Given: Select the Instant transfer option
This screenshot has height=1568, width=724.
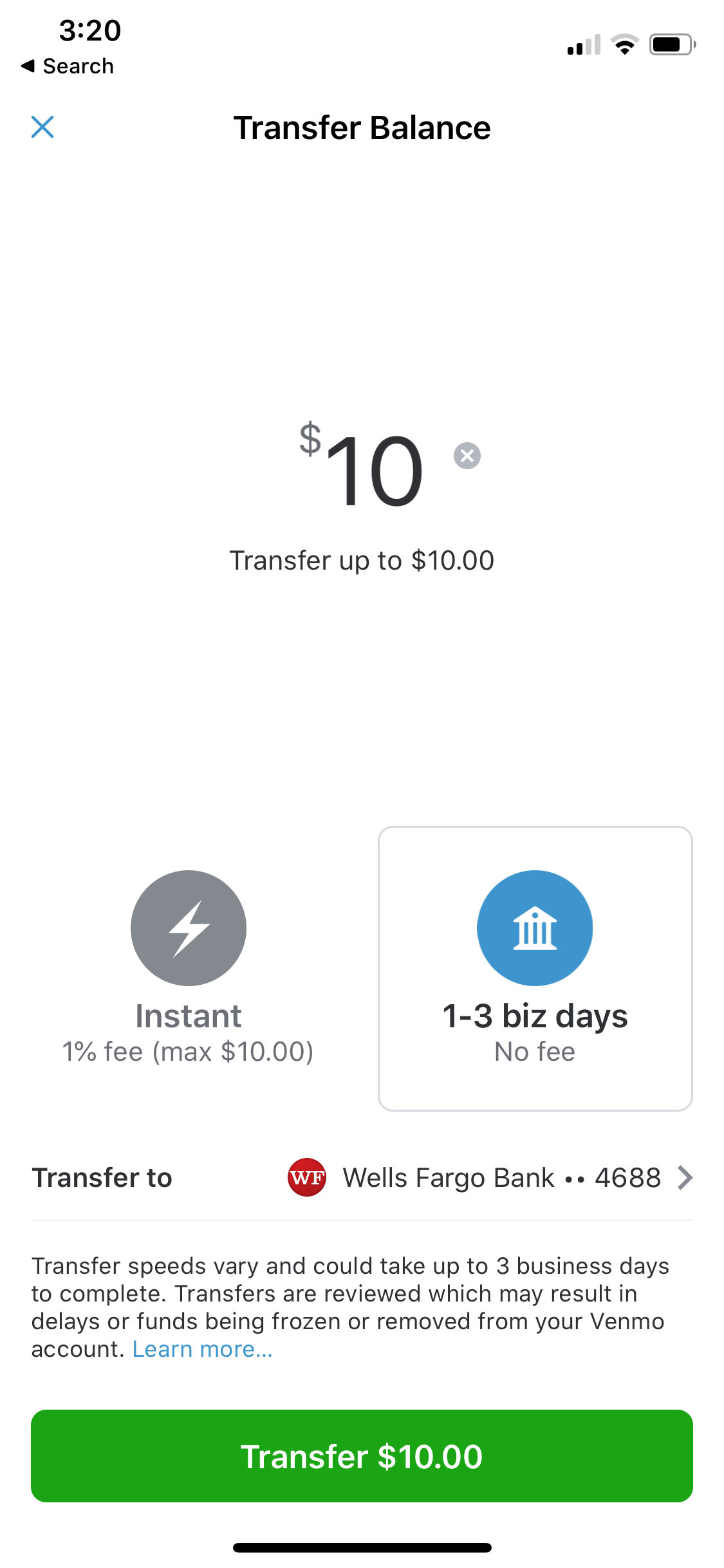Looking at the screenshot, I should 189,967.
